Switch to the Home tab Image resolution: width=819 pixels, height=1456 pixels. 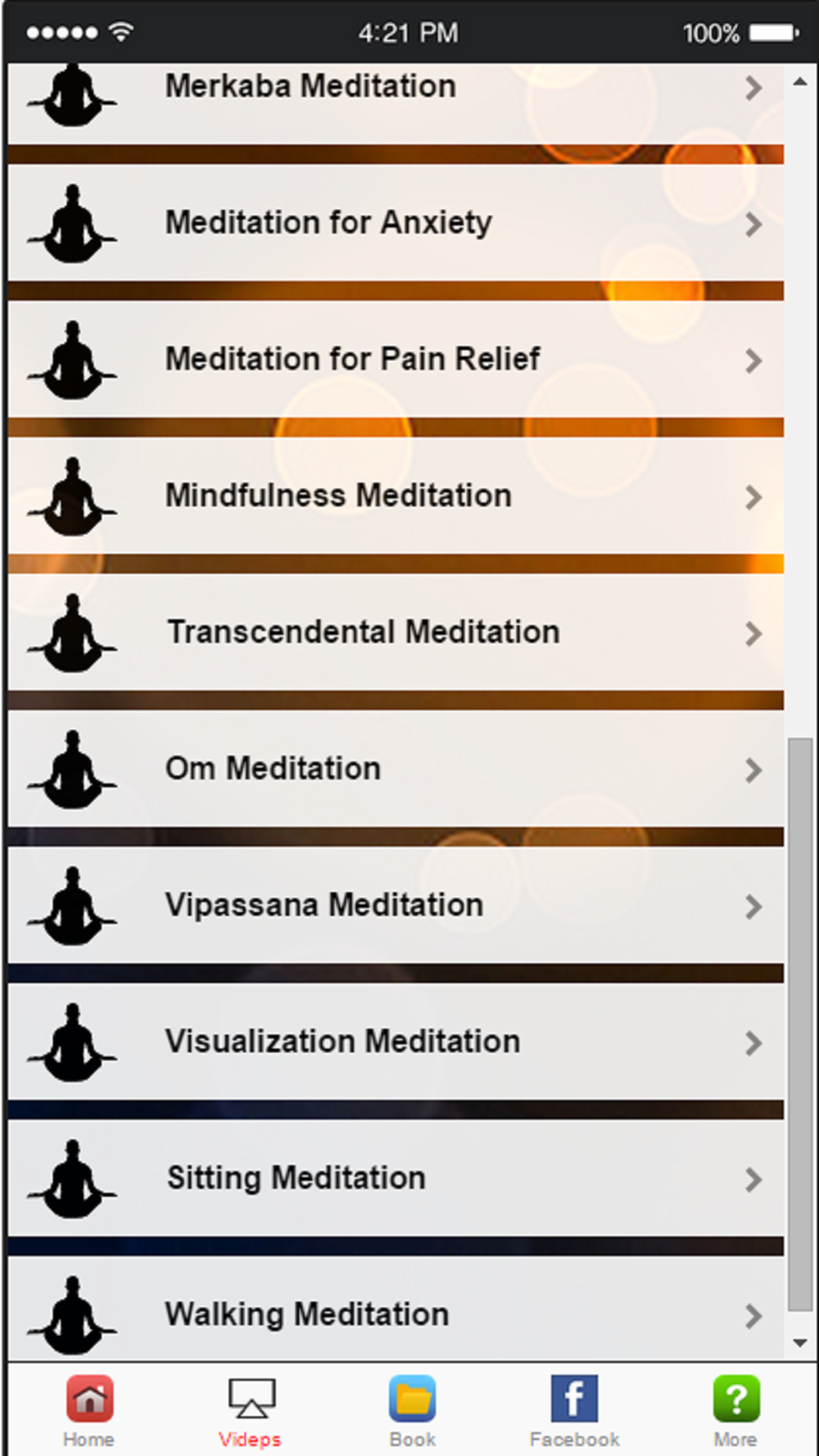[88, 1412]
